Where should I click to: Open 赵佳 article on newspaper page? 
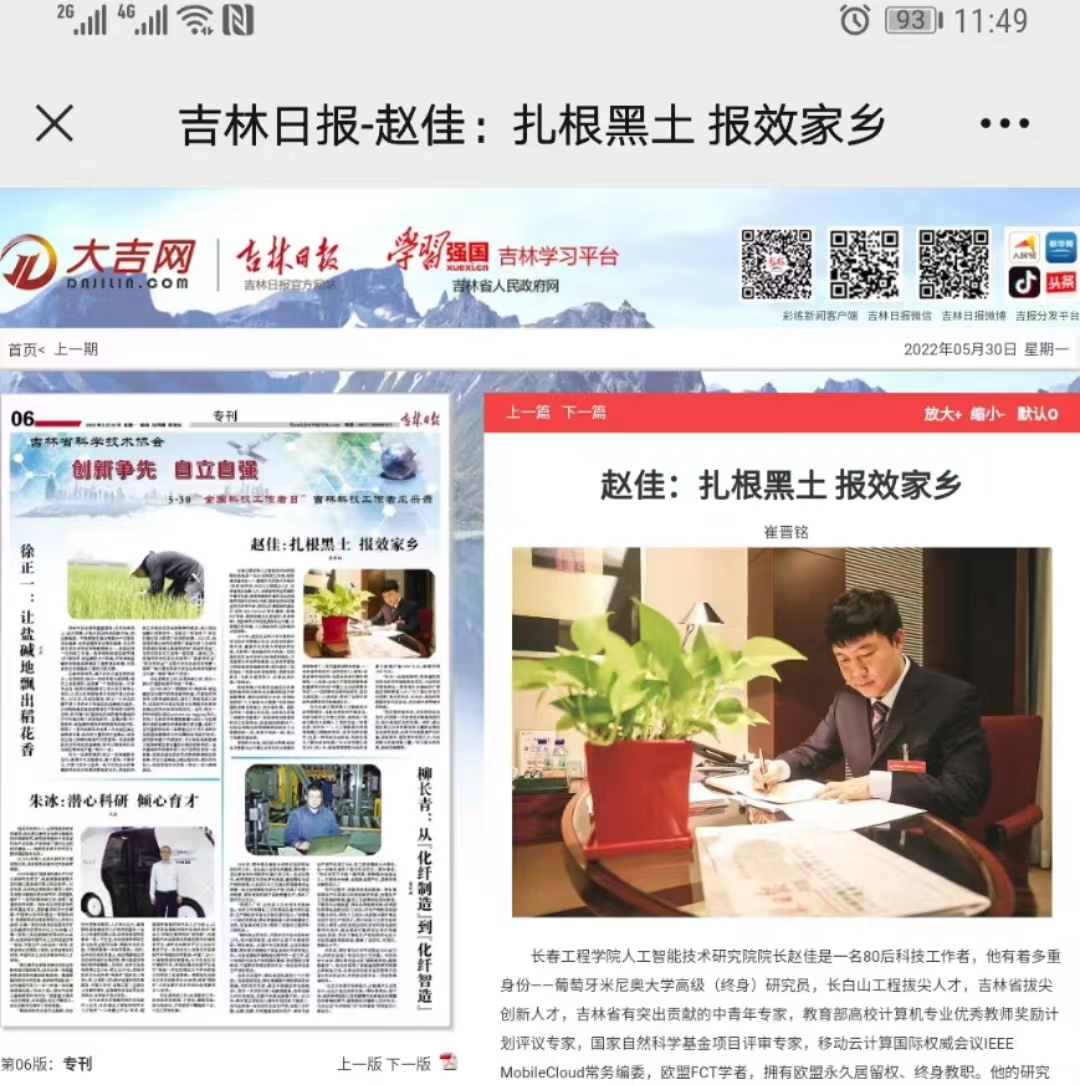coord(334,545)
